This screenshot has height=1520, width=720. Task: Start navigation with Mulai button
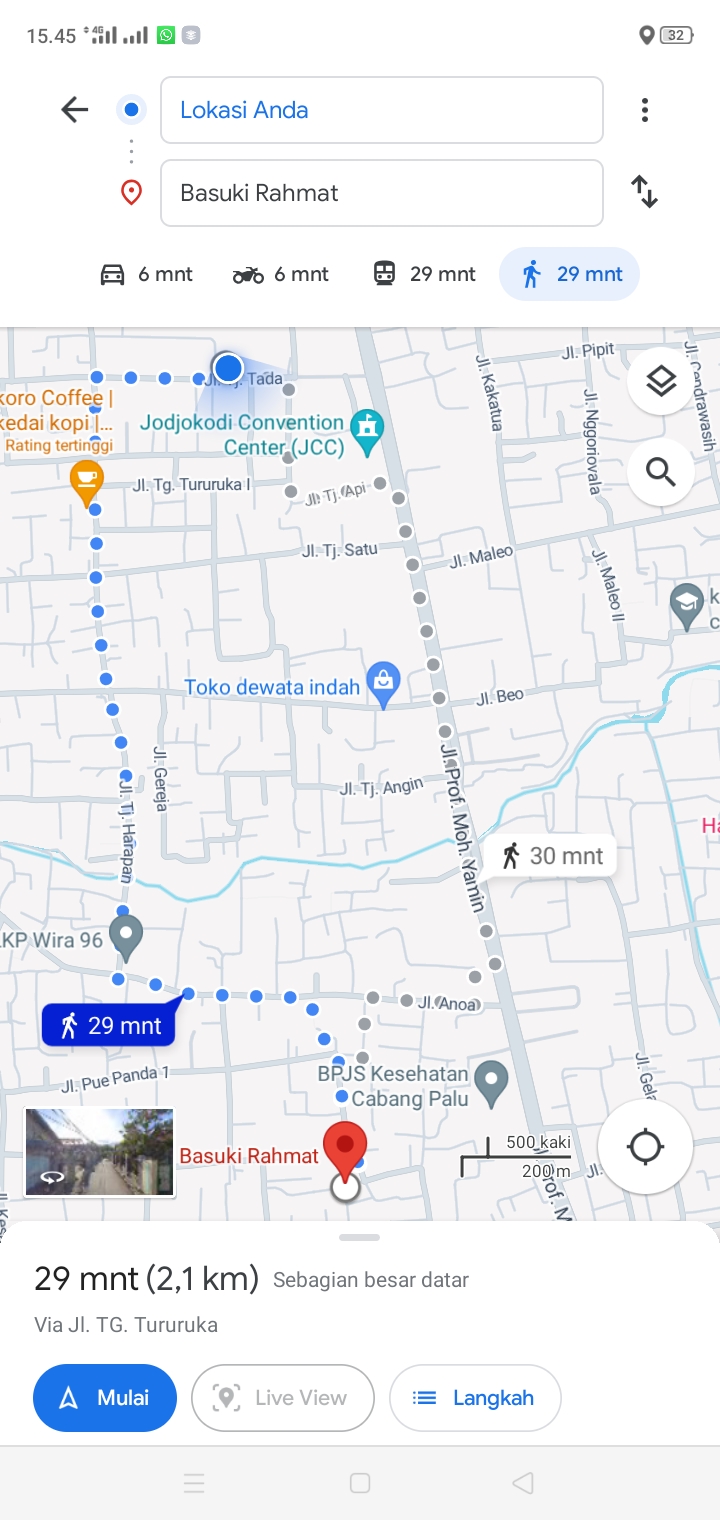point(105,1398)
